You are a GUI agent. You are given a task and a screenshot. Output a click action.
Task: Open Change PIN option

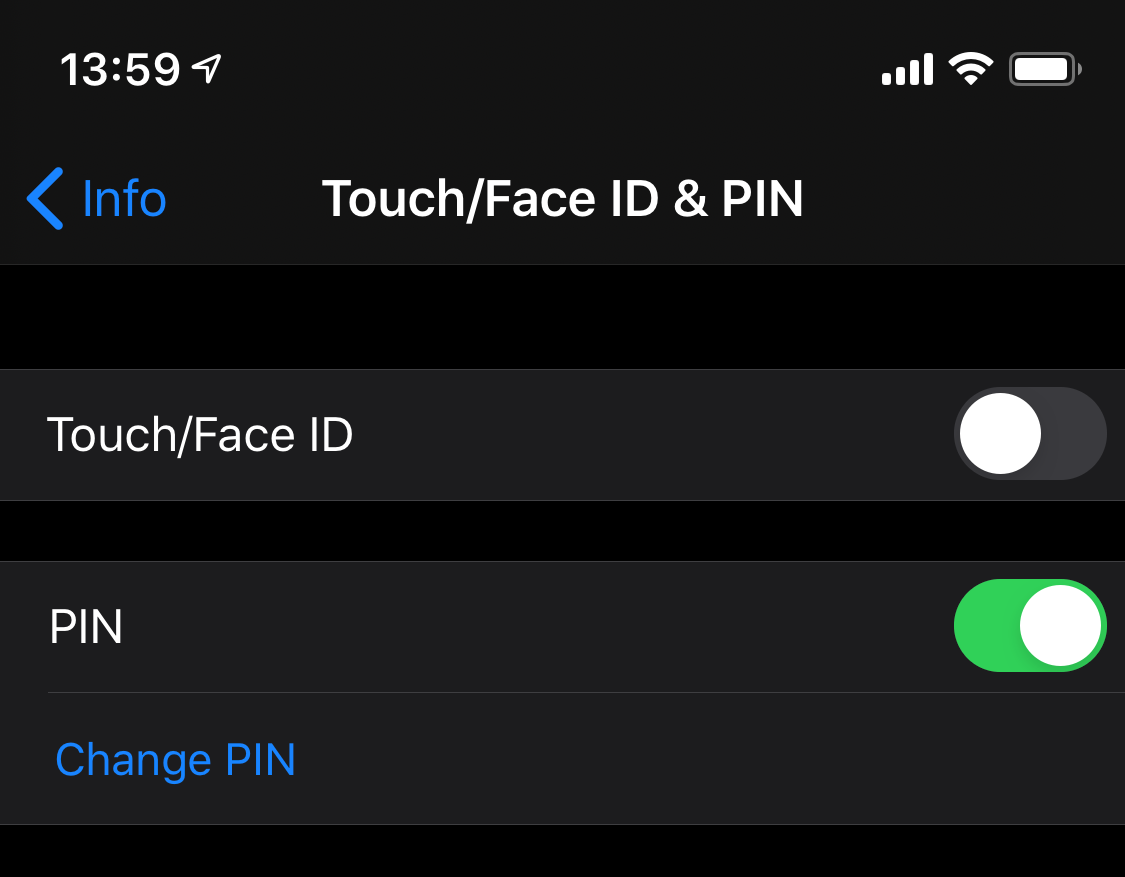click(176, 760)
